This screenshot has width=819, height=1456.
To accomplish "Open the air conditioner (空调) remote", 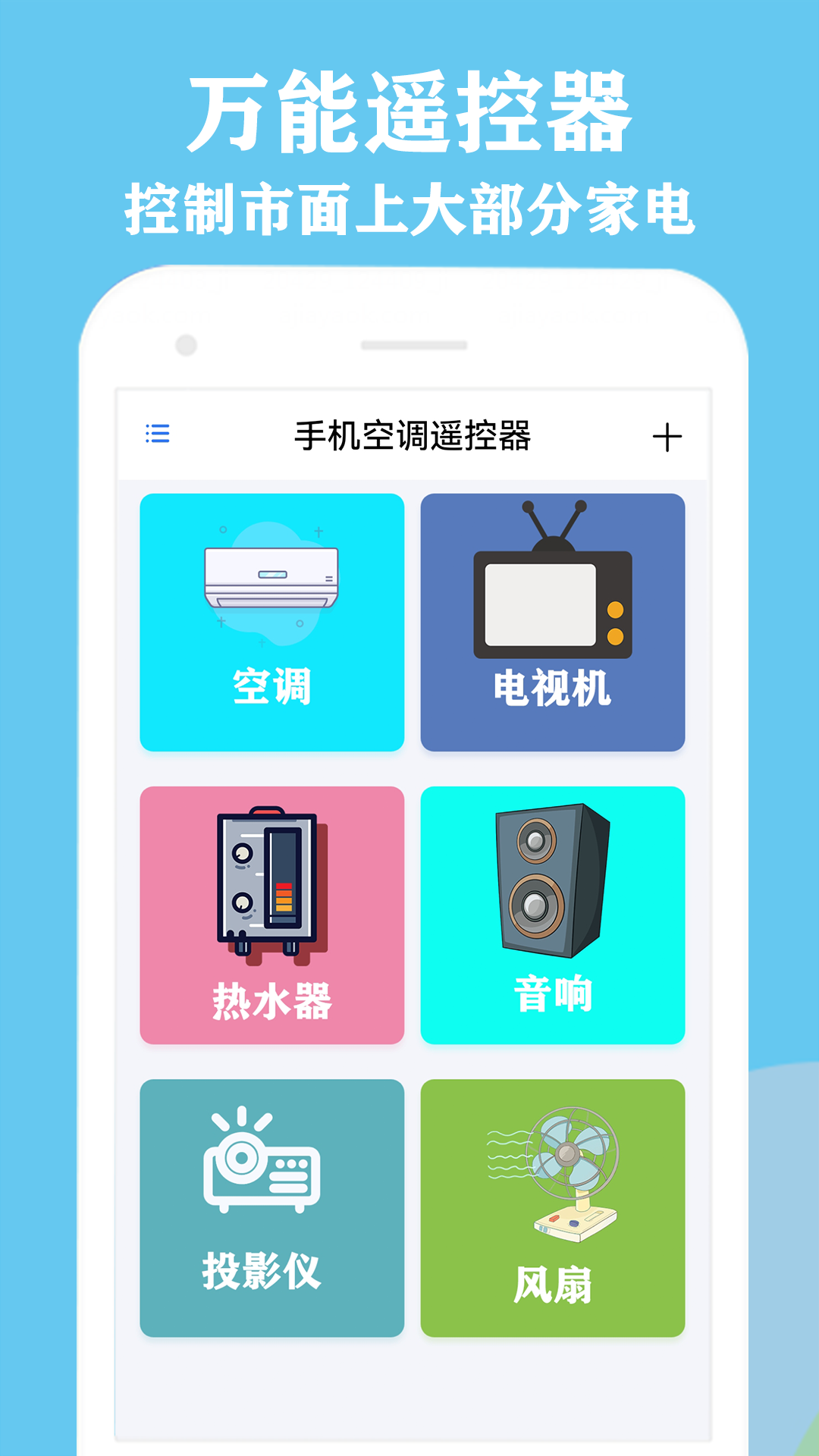I will coord(271,622).
